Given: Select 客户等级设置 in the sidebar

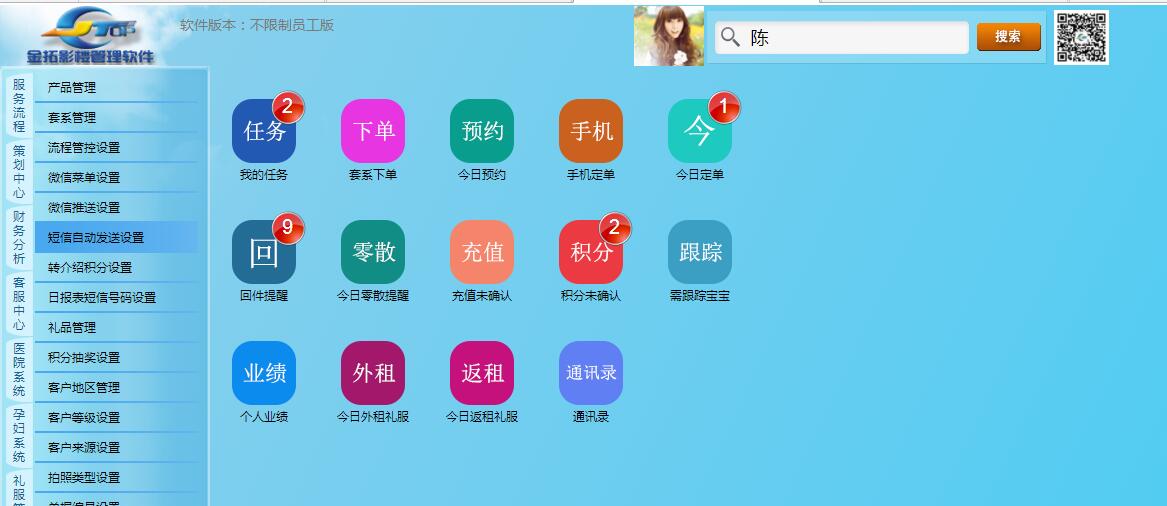Looking at the screenshot, I should pos(84,418).
